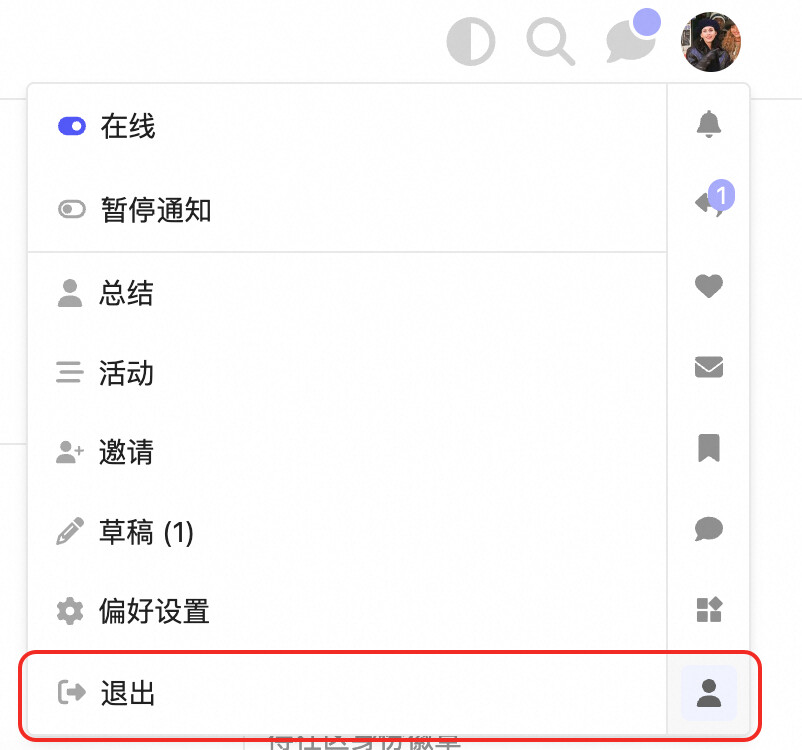Select the profile person tab
Image resolution: width=802 pixels, height=750 pixels.
click(709, 692)
